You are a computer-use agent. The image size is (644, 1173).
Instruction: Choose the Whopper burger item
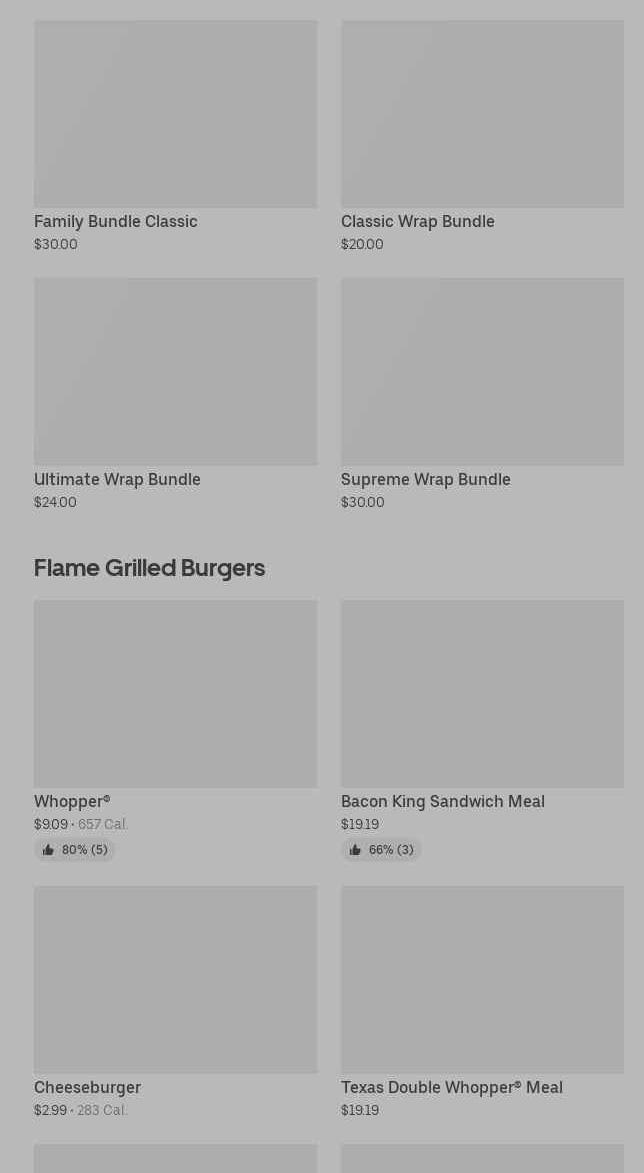pos(175,731)
